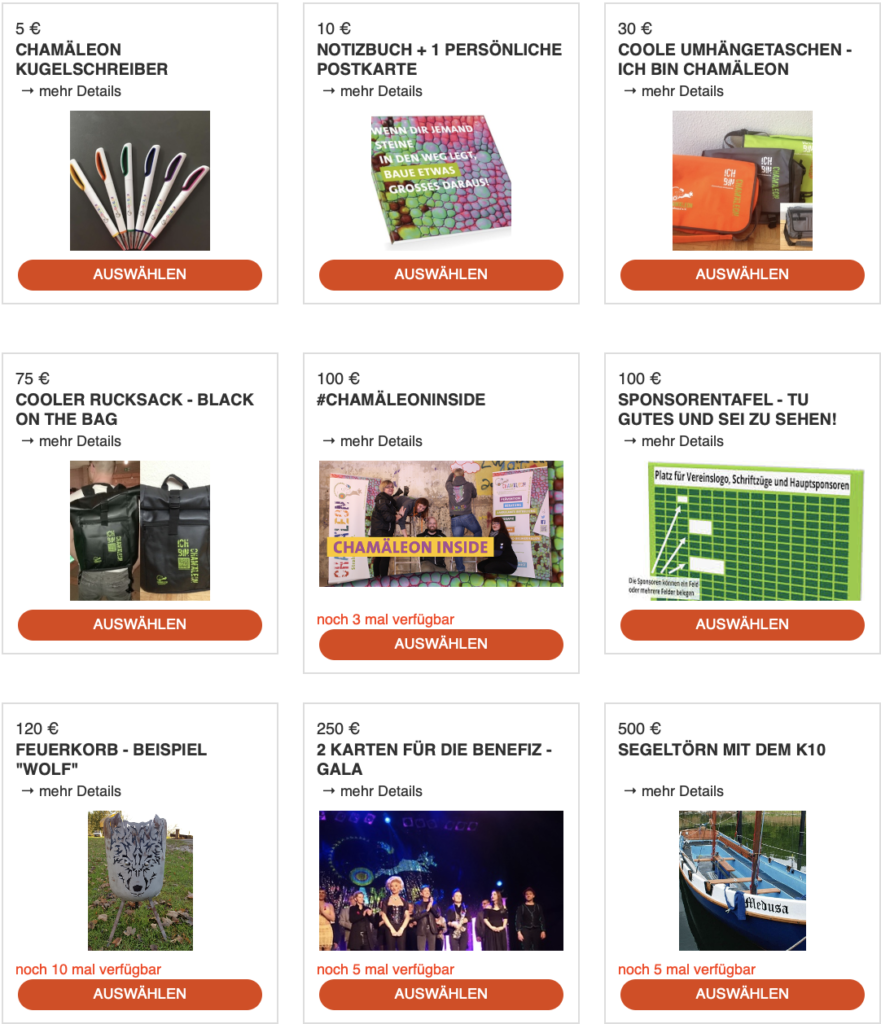Expand more details for Sponsorentafel

pos(673,441)
